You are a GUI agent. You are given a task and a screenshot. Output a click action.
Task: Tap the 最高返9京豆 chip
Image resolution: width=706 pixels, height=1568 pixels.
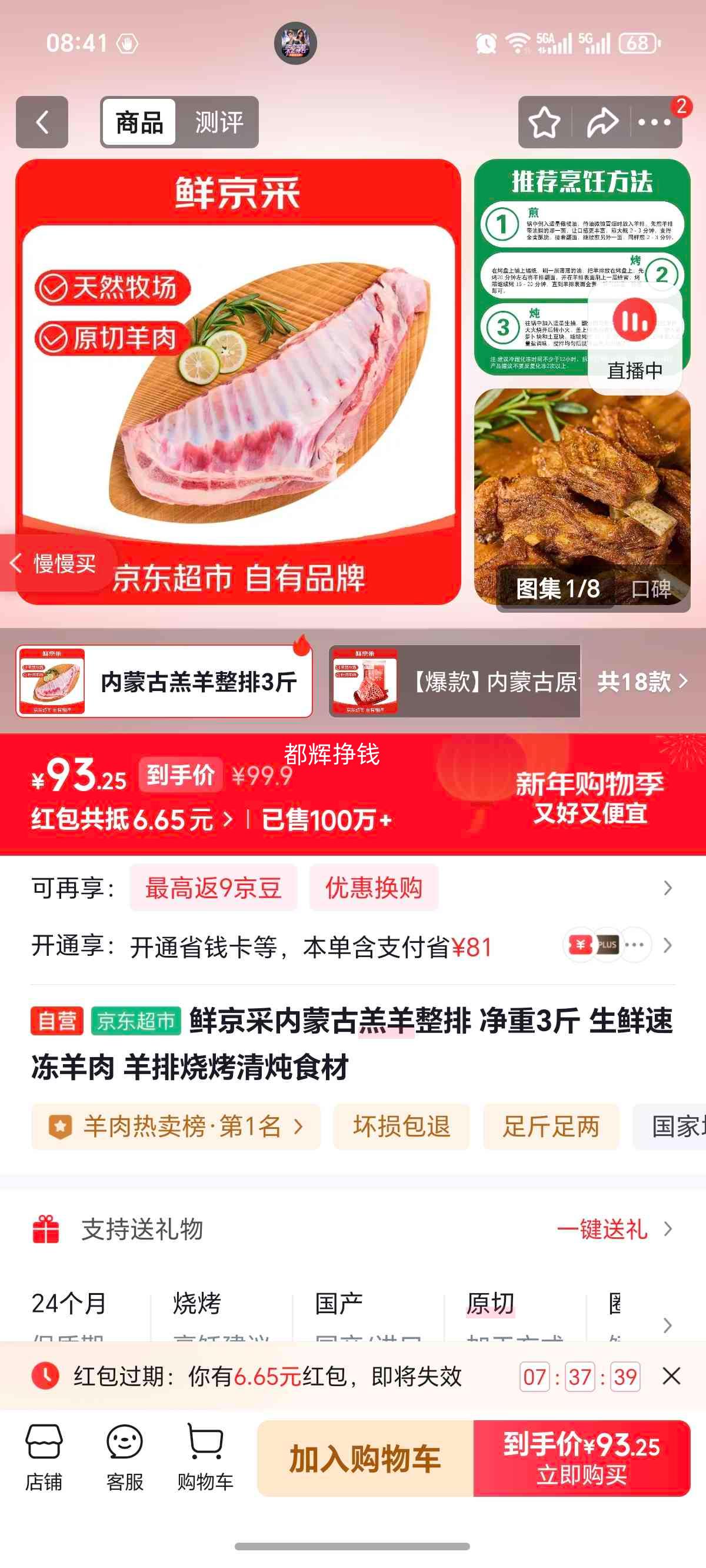(213, 888)
